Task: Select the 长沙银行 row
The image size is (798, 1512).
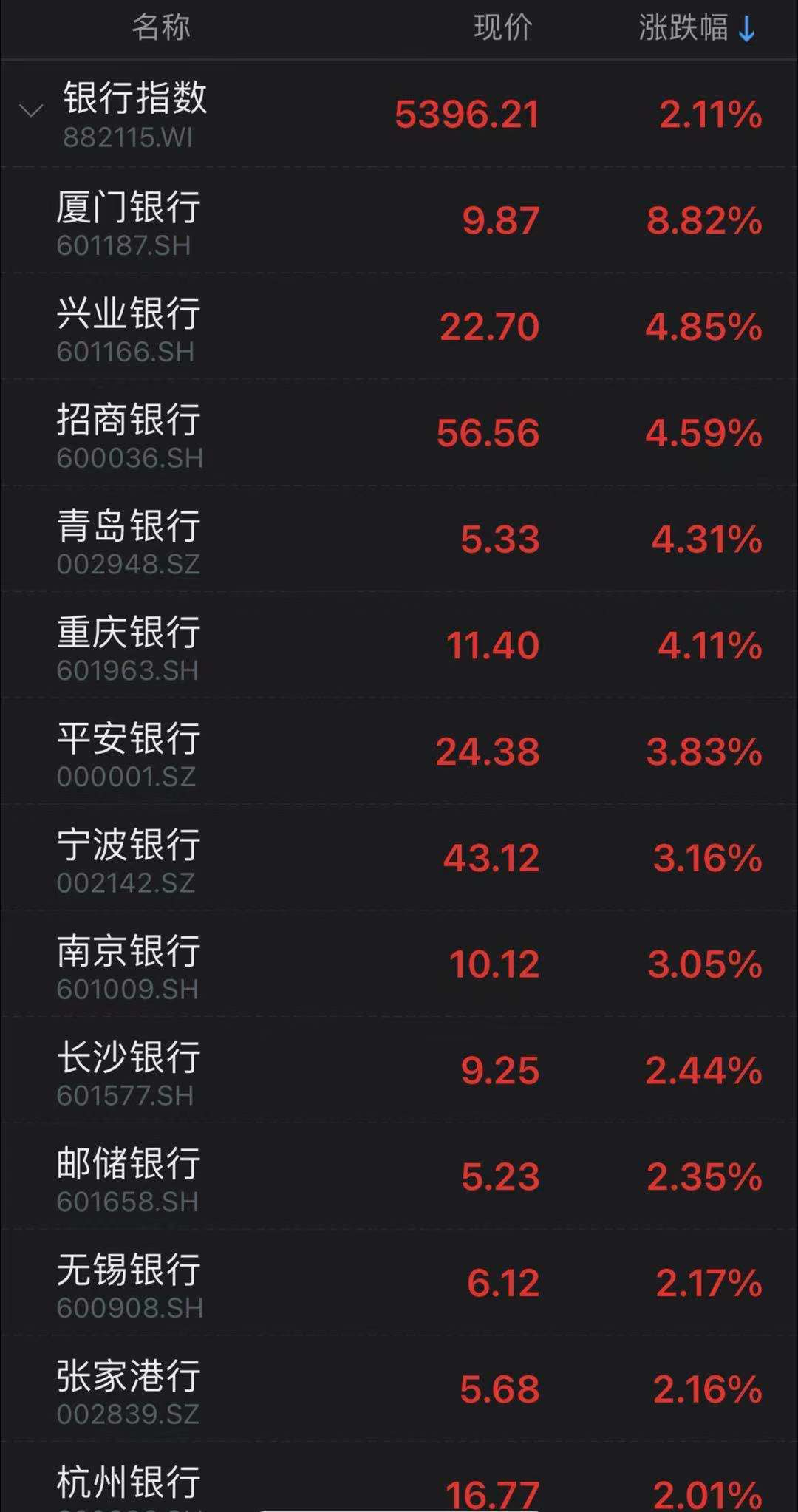Action: 399,1071
